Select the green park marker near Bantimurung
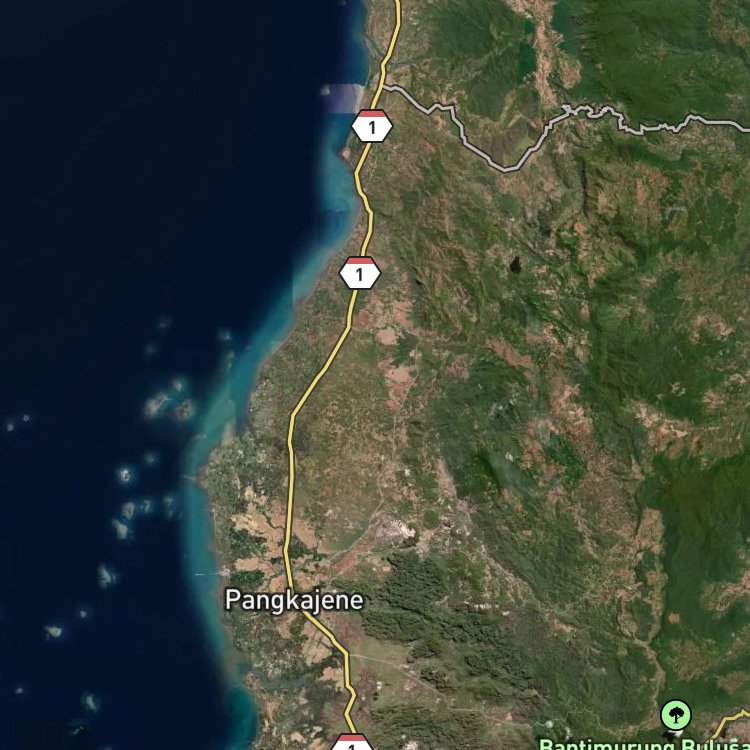Screen dimensions: 750x750 click(x=675, y=715)
